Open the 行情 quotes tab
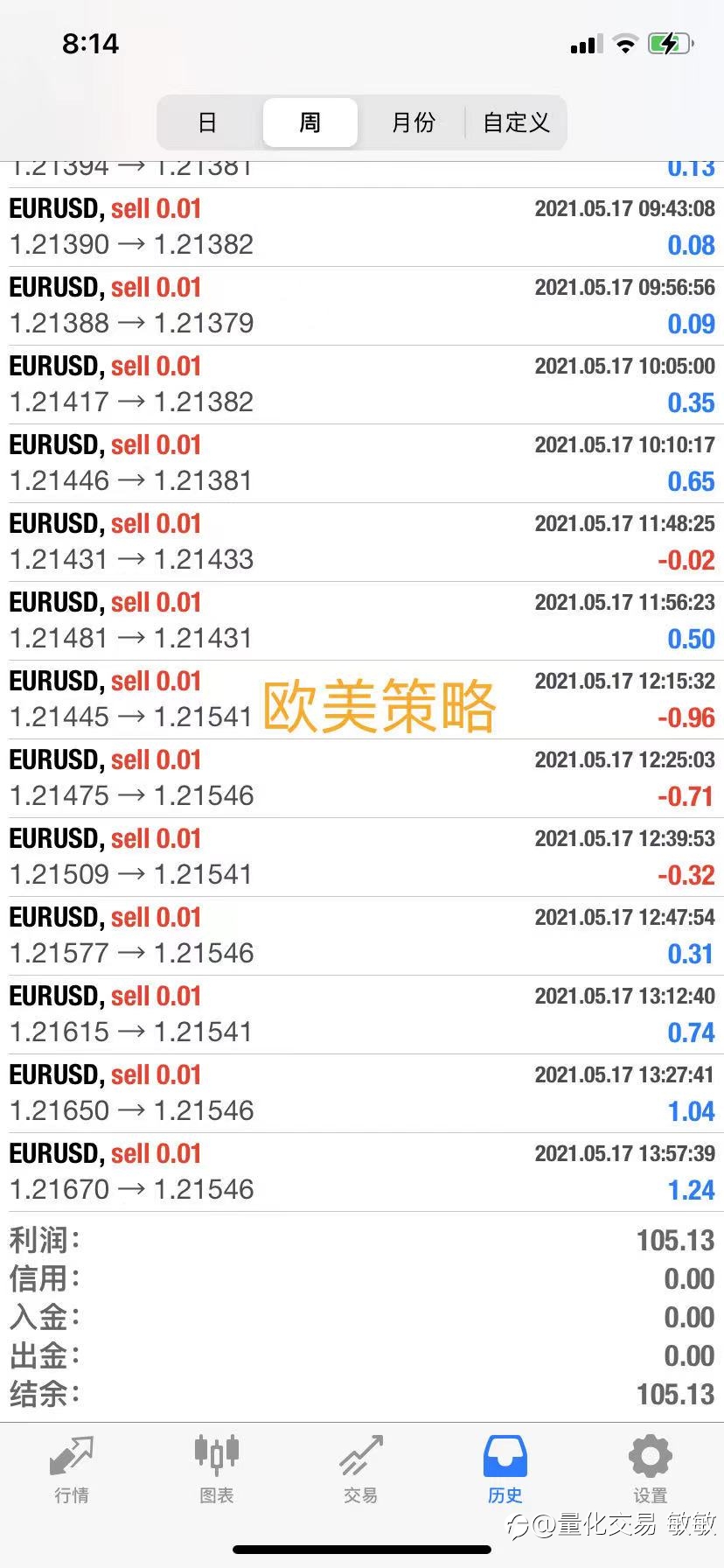Viewport: 724px width, 1568px height. (72, 1470)
